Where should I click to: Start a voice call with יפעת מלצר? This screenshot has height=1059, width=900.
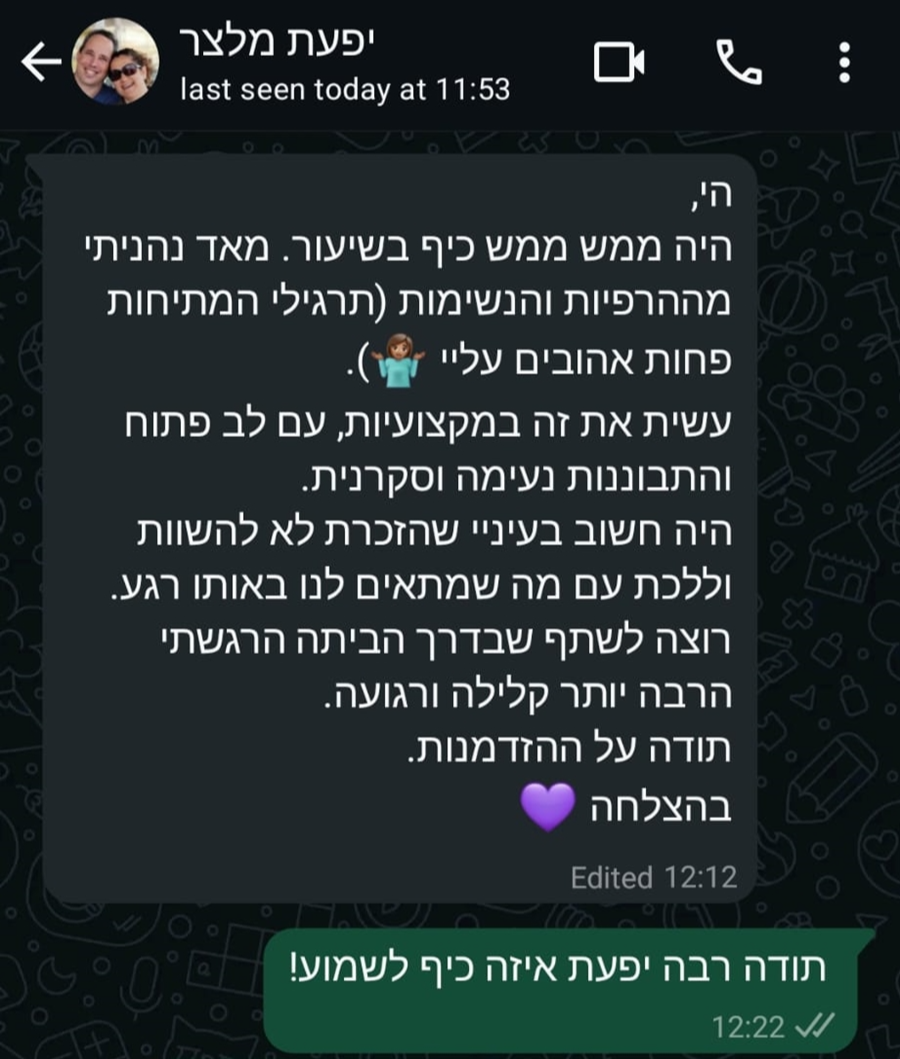(x=739, y=63)
